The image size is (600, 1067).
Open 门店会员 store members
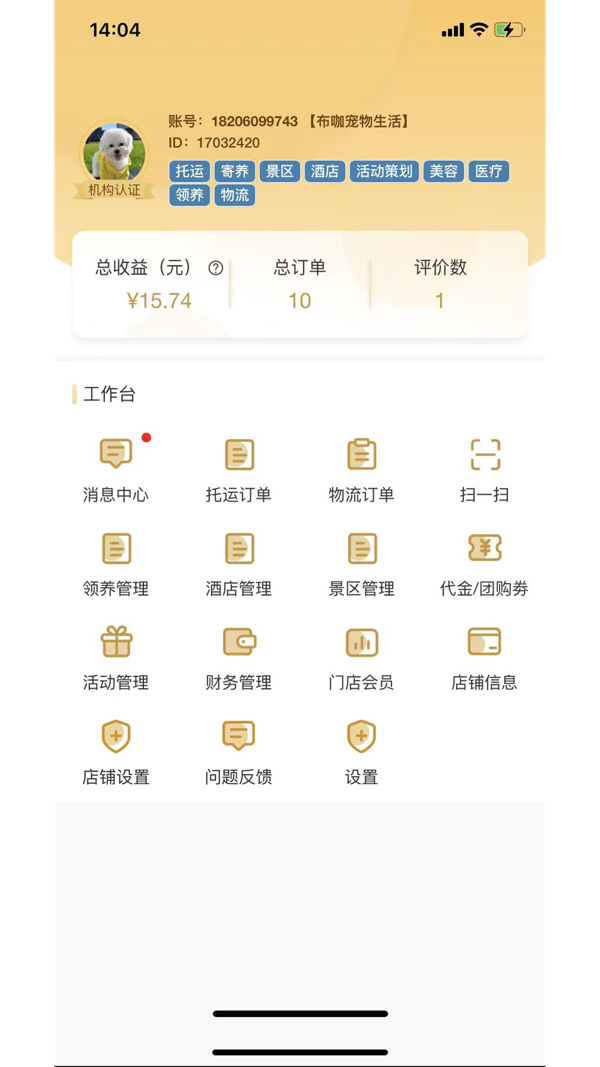[361, 656]
